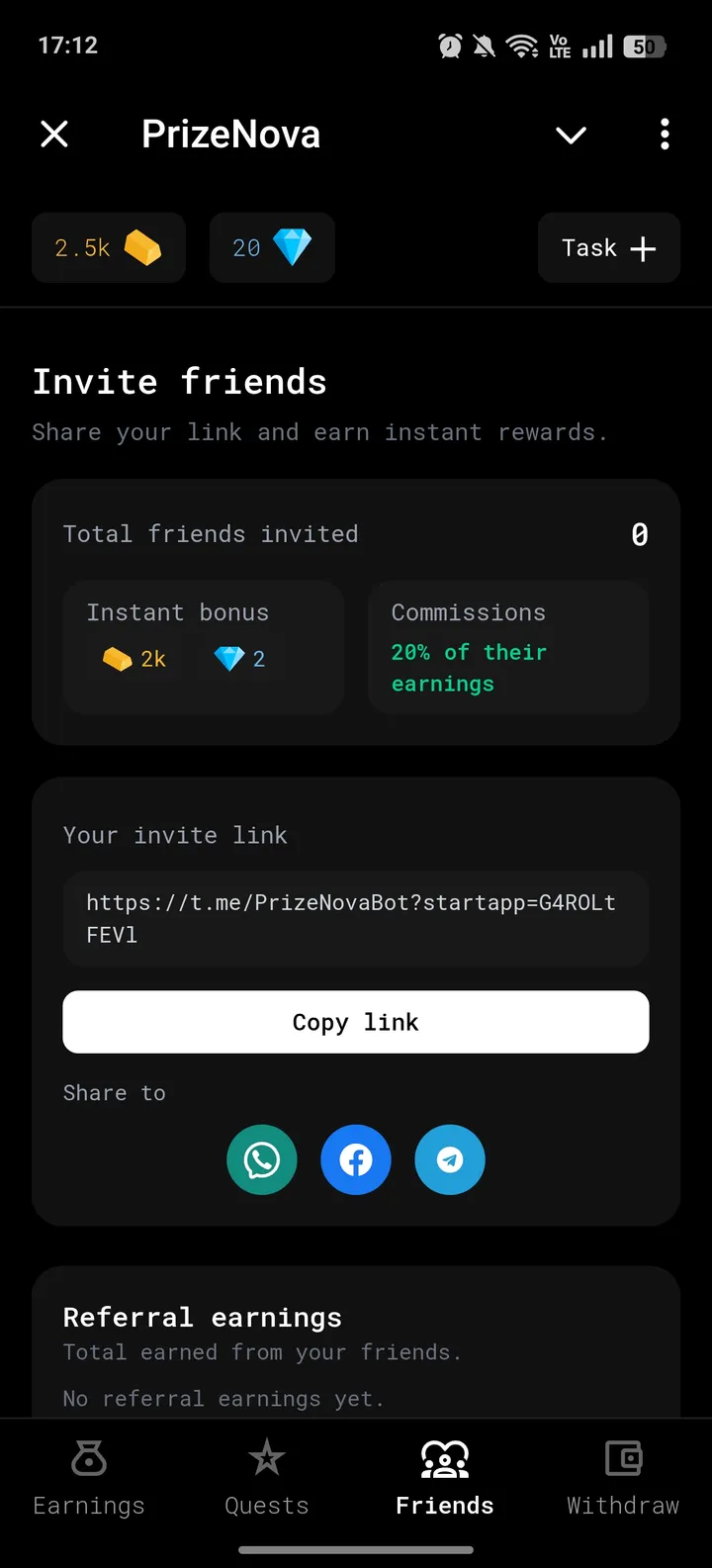Switch to the Earnings tab
The image size is (712, 1568).
click(89, 1478)
